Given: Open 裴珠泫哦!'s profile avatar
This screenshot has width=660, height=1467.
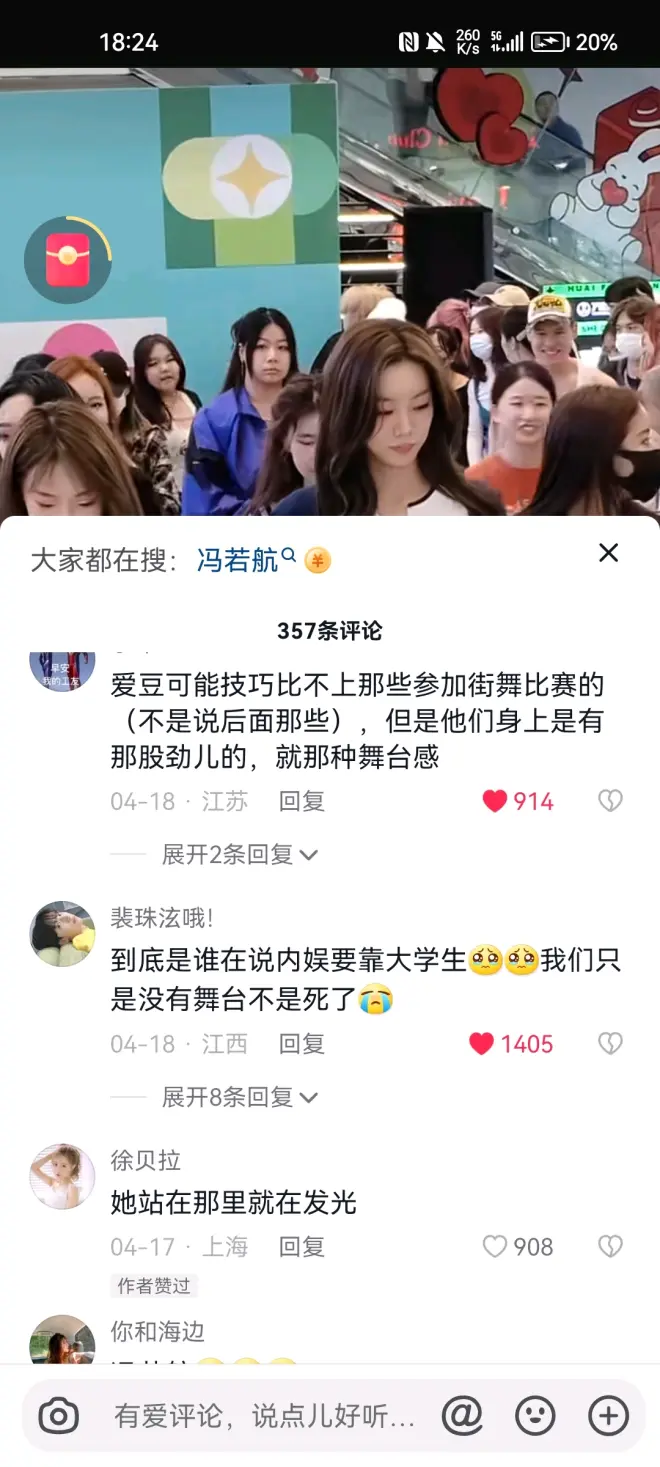Looking at the screenshot, I should tap(62, 933).
